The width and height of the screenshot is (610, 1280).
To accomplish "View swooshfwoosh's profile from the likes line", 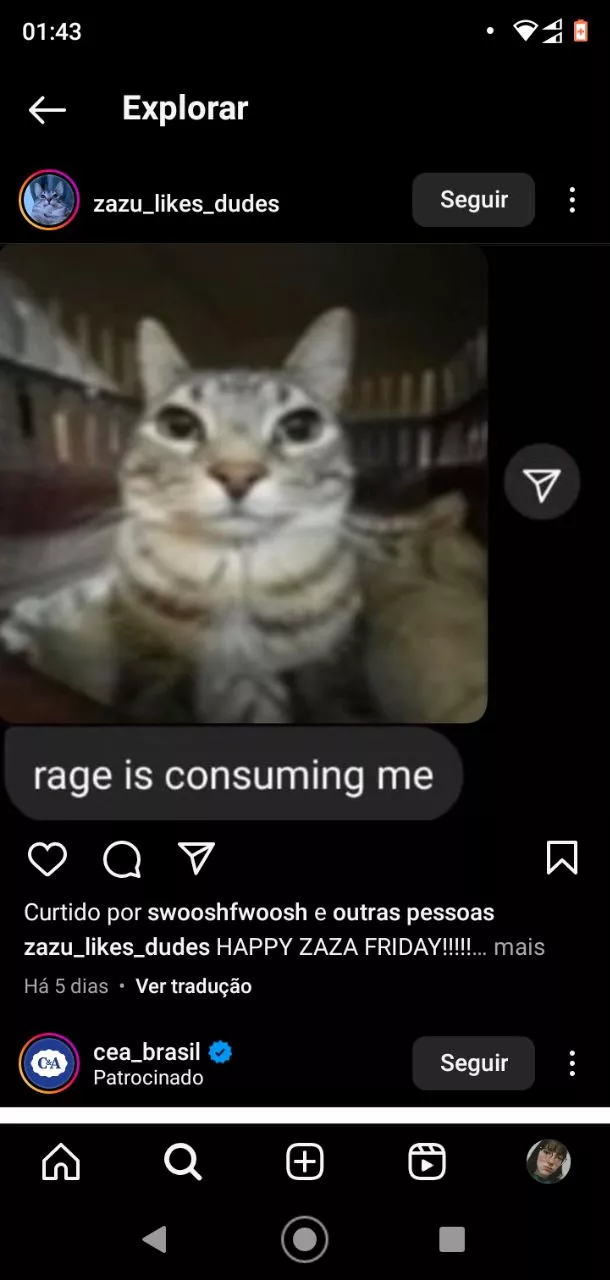I will 227,913.
